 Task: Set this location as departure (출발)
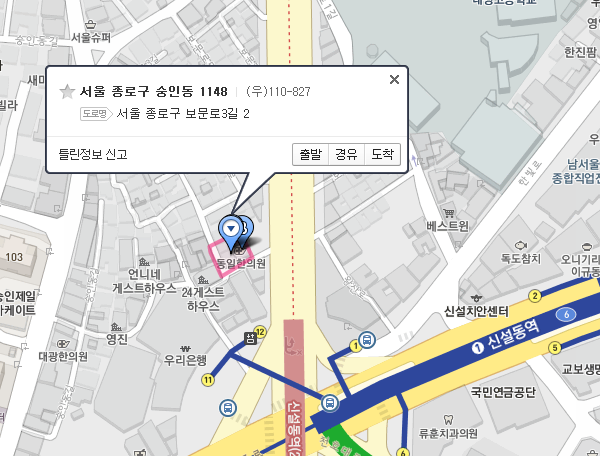[309, 154]
